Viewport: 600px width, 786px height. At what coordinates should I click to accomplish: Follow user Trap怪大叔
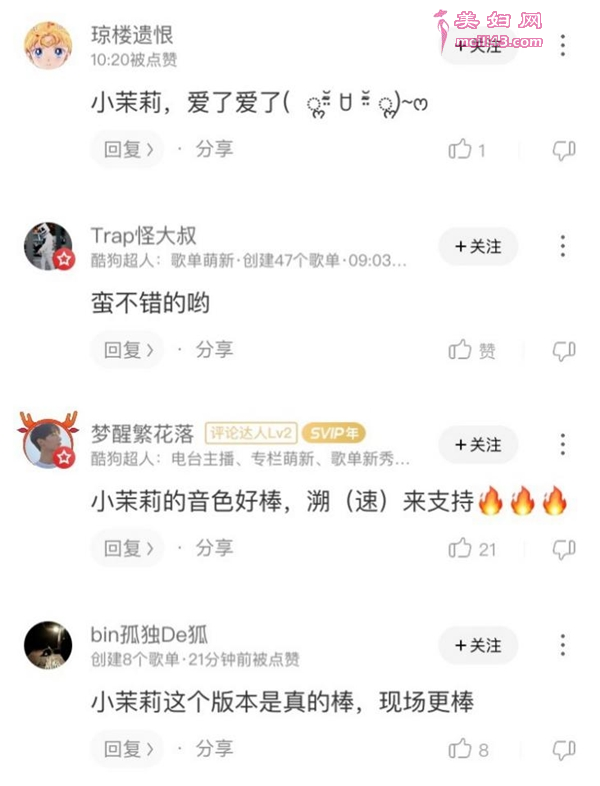tap(478, 246)
